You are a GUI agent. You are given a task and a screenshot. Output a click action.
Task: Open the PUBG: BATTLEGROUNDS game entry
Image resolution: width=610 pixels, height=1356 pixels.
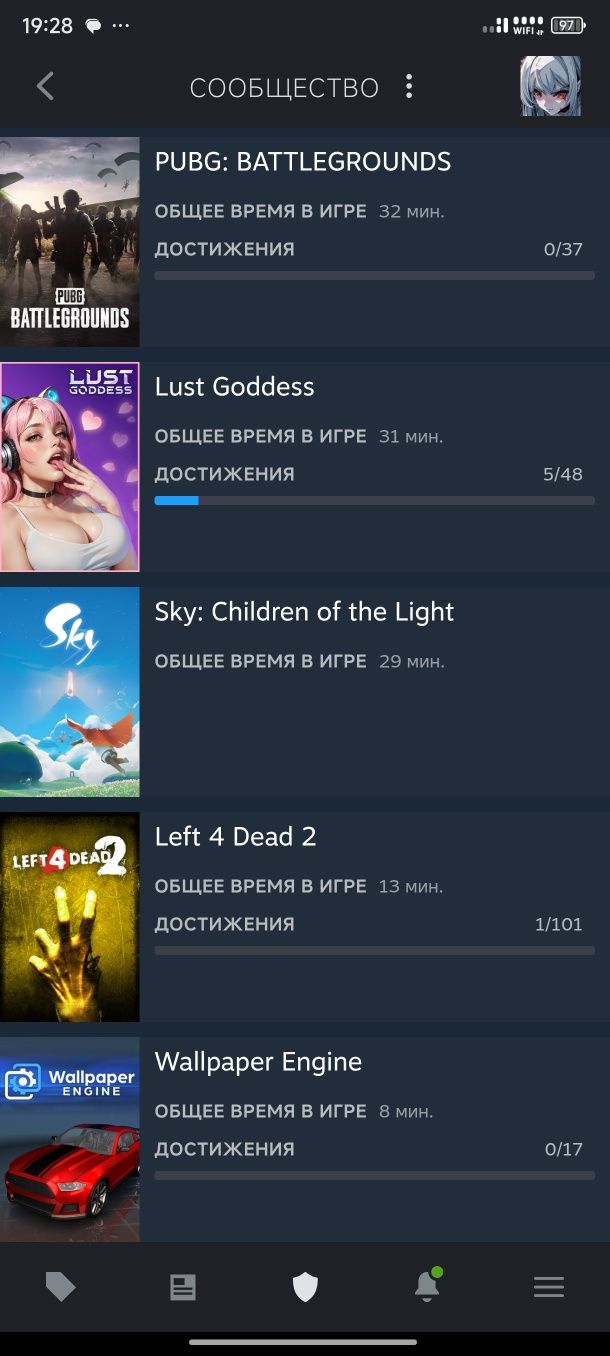302,162
